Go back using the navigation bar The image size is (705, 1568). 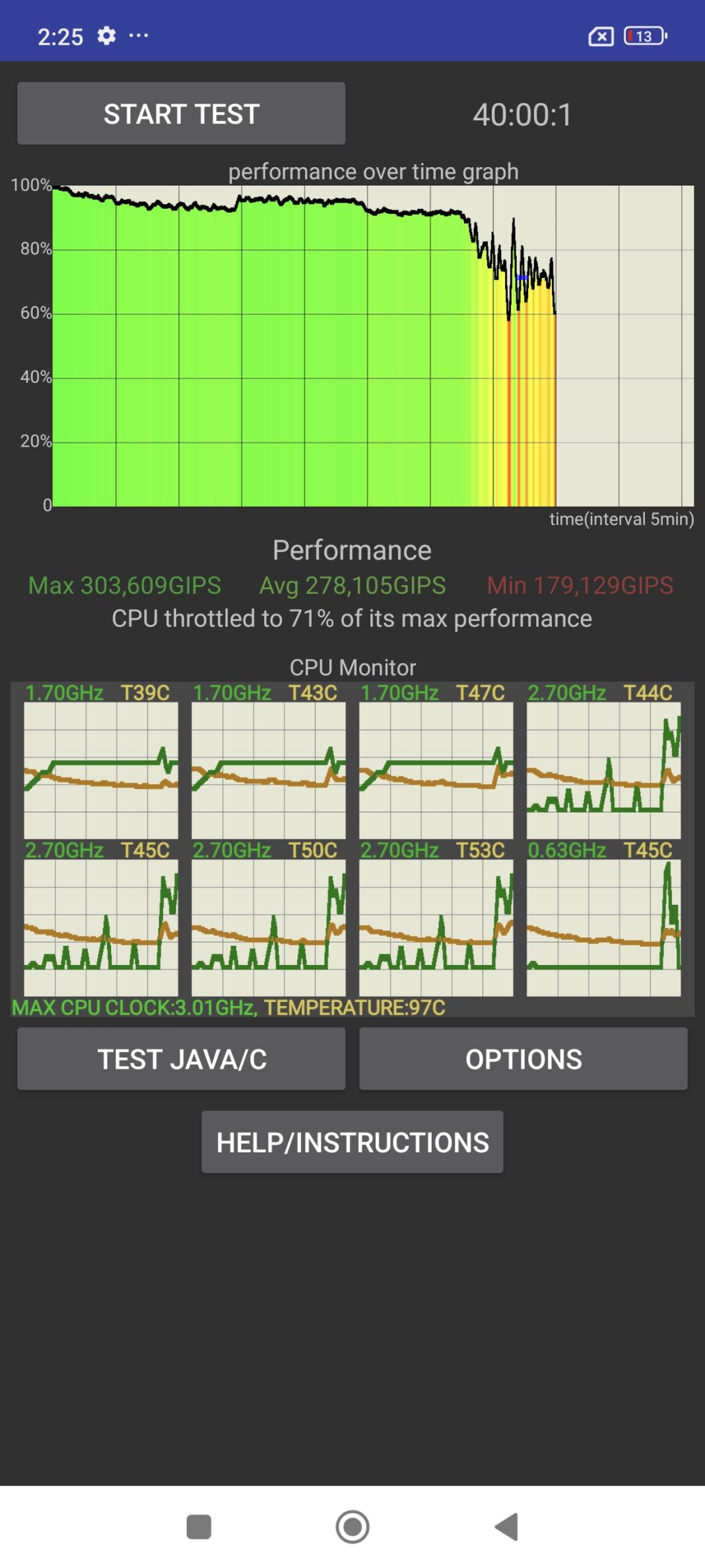[x=506, y=1527]
